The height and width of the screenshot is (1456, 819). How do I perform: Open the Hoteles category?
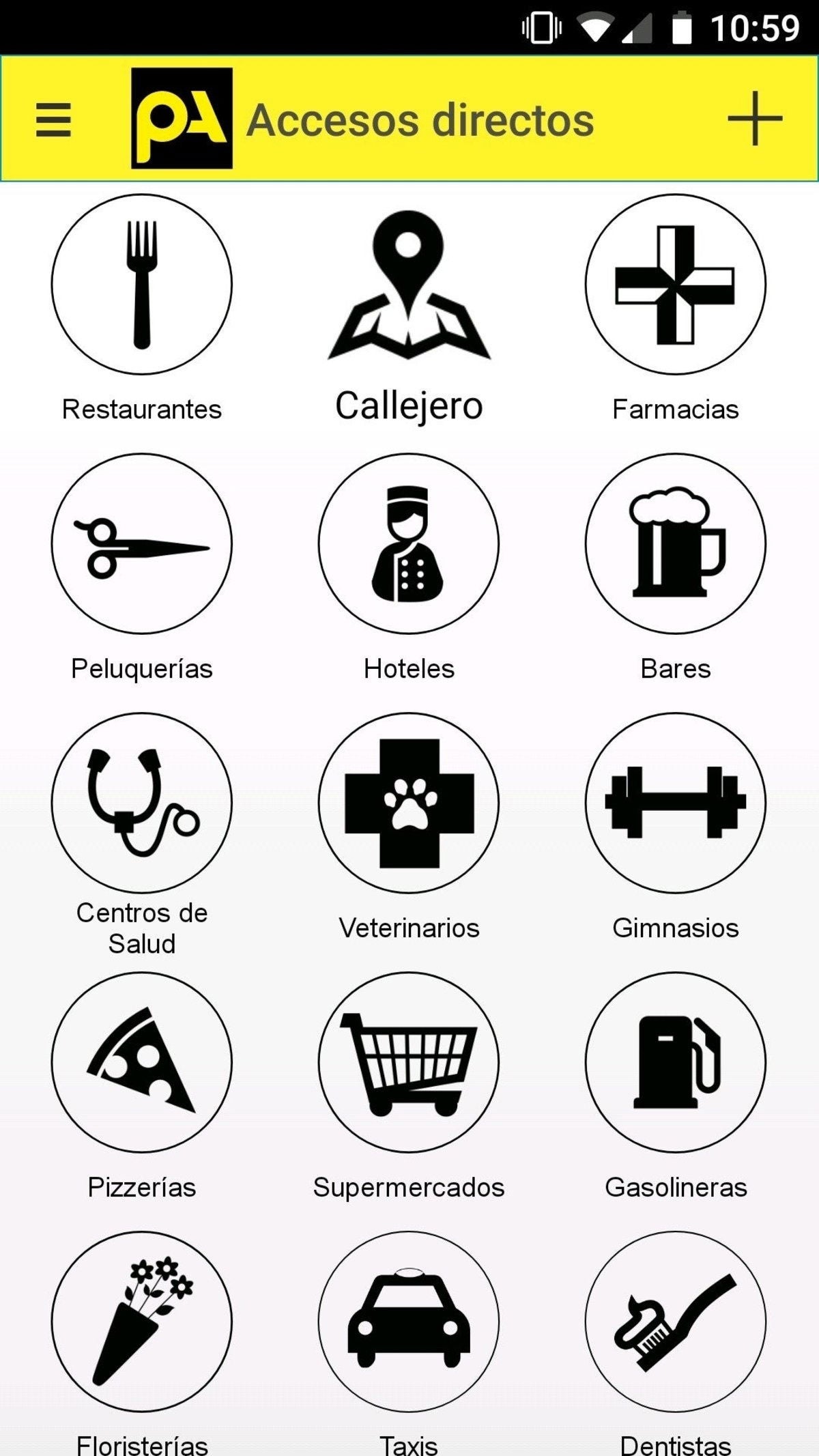409,543
